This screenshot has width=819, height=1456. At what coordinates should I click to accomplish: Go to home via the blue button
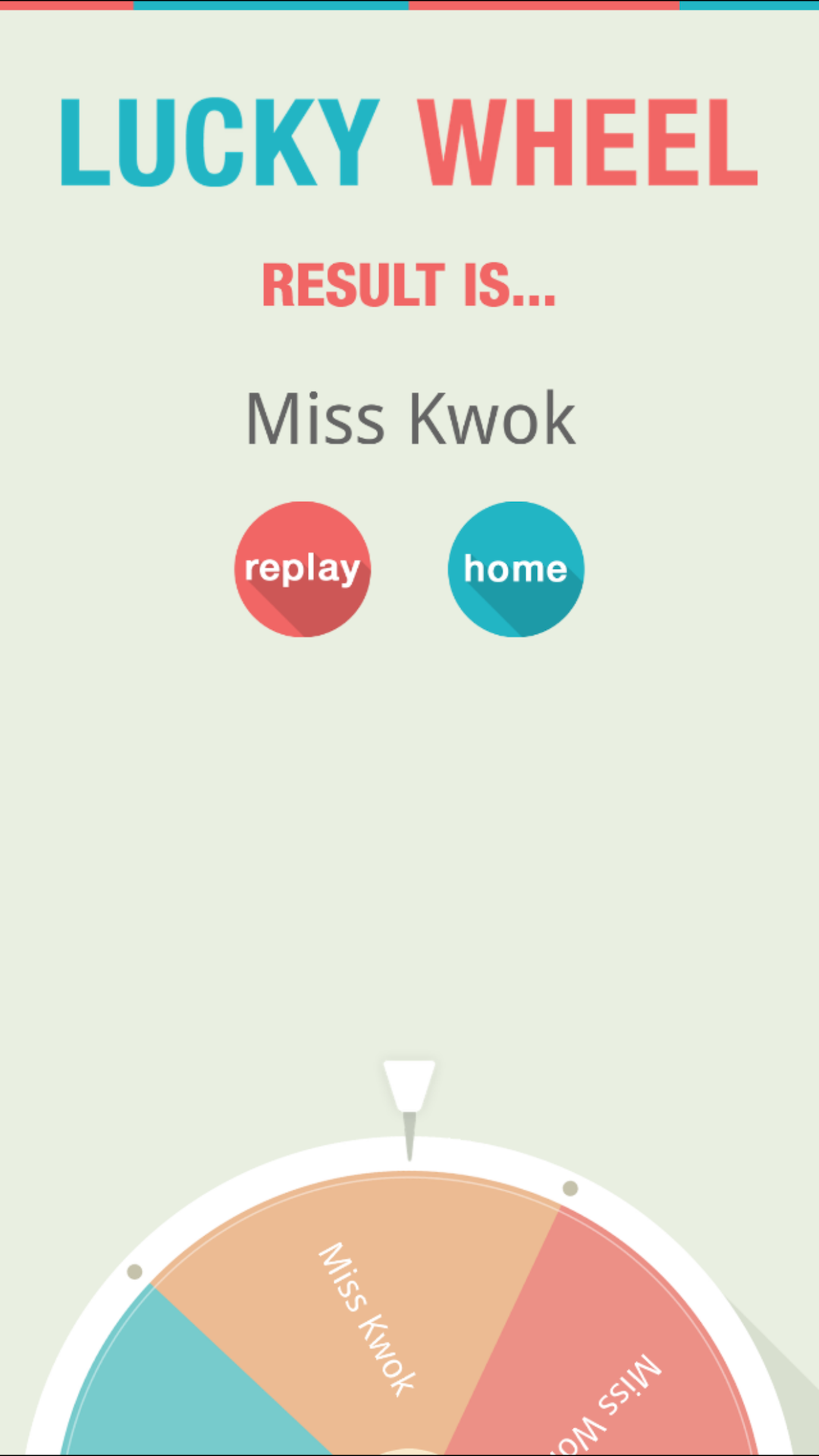516,569
